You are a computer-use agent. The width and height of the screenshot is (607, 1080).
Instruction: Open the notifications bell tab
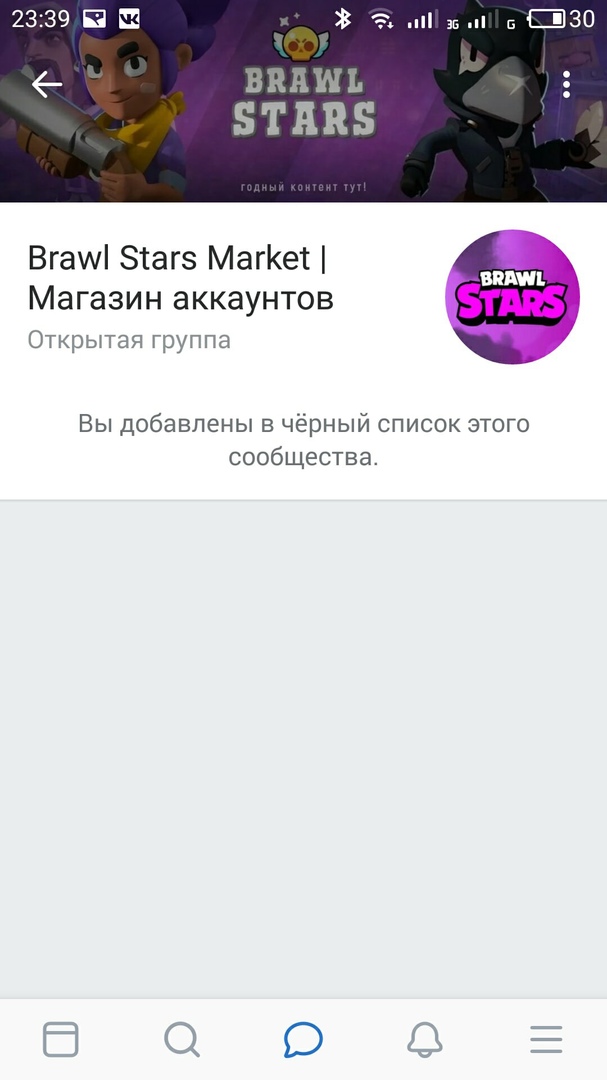coord(425,1040)
